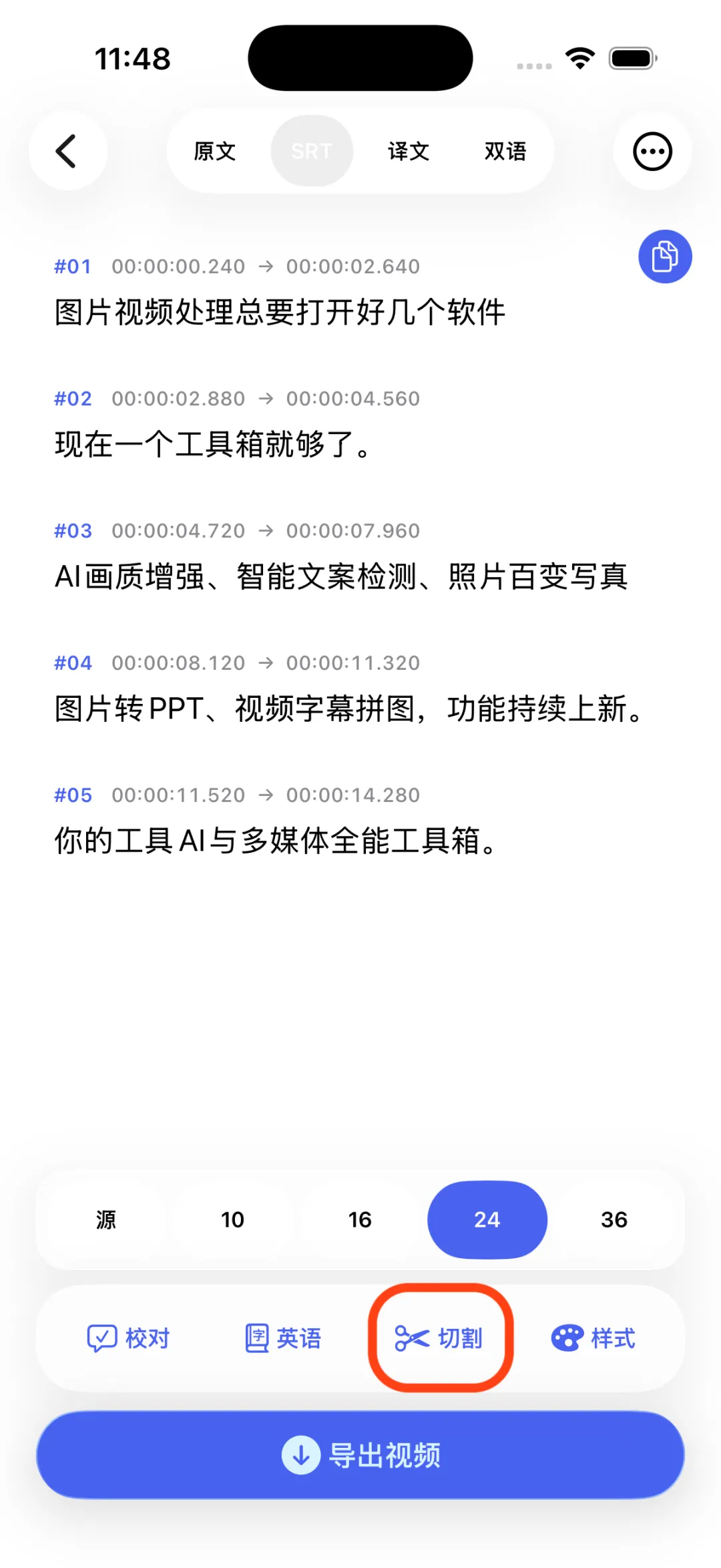Copy subtitles with the blue copy icon
The width and height of the screenshot is (721, 1568).
[x=665, y=256]
